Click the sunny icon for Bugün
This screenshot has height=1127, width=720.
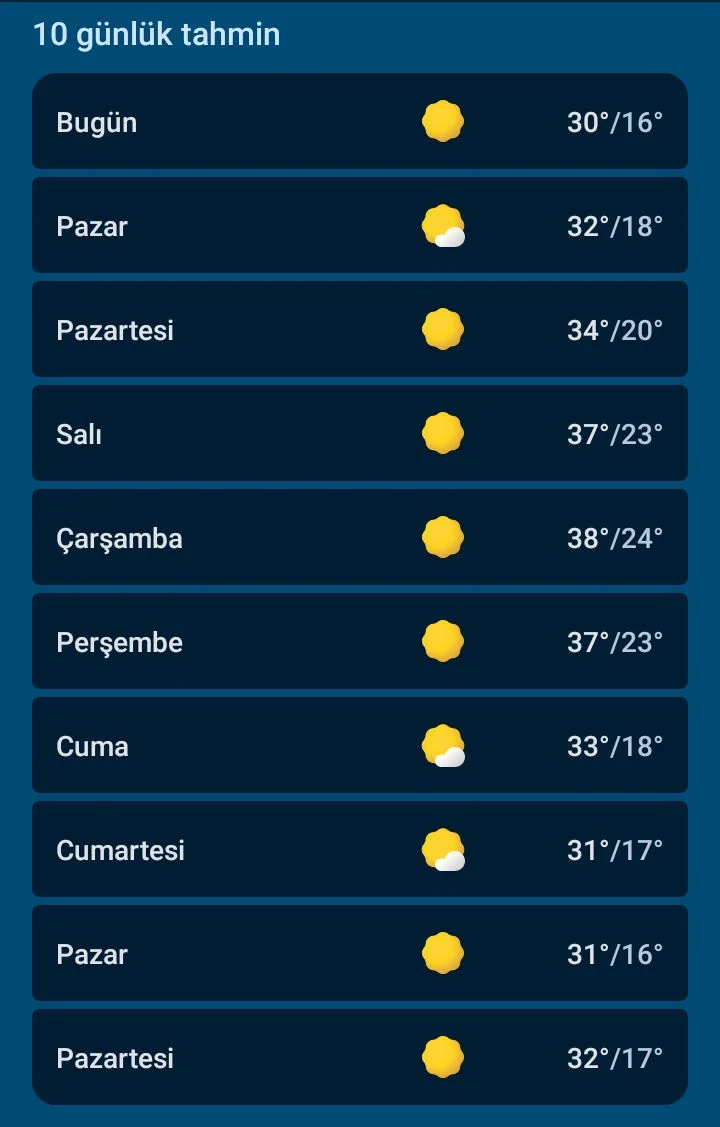443,121
